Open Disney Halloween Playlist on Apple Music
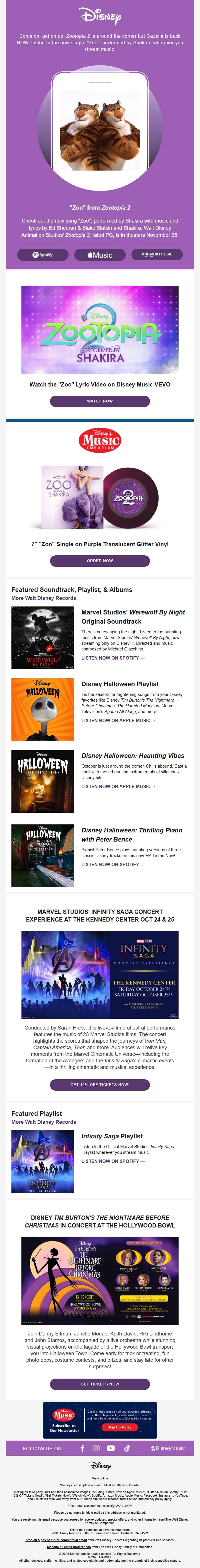This screenshot has width=200, height=1568. pos(118,721)
